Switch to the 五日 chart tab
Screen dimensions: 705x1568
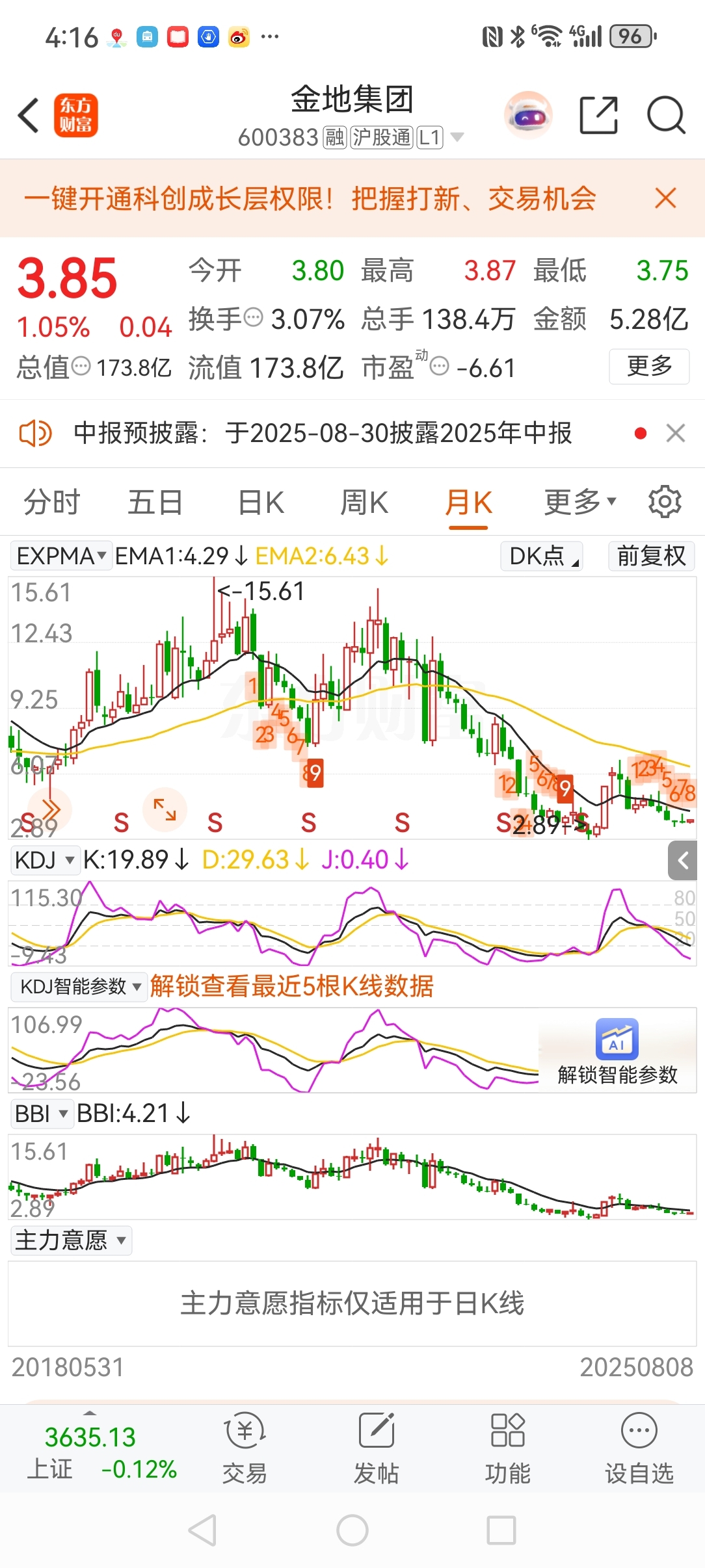tap(155, 503)
